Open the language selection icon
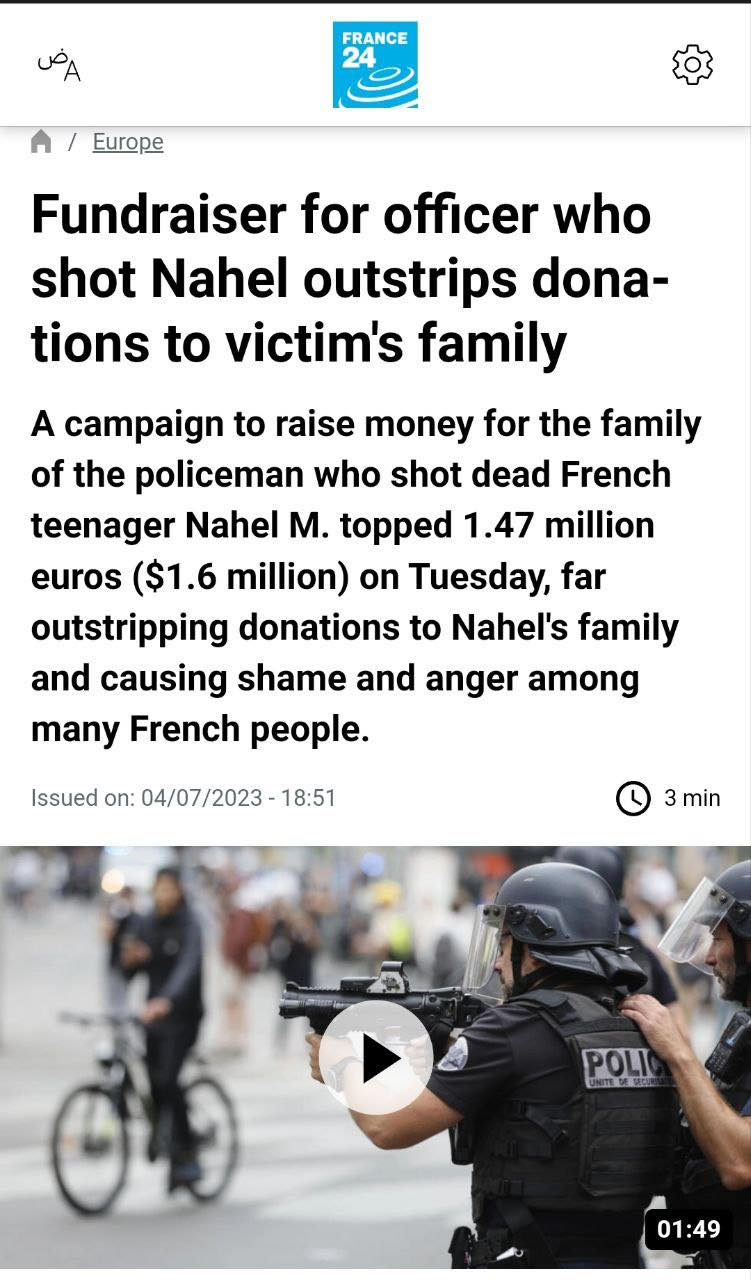Viewport: 751px width, 1280px height. coord(58,66)
